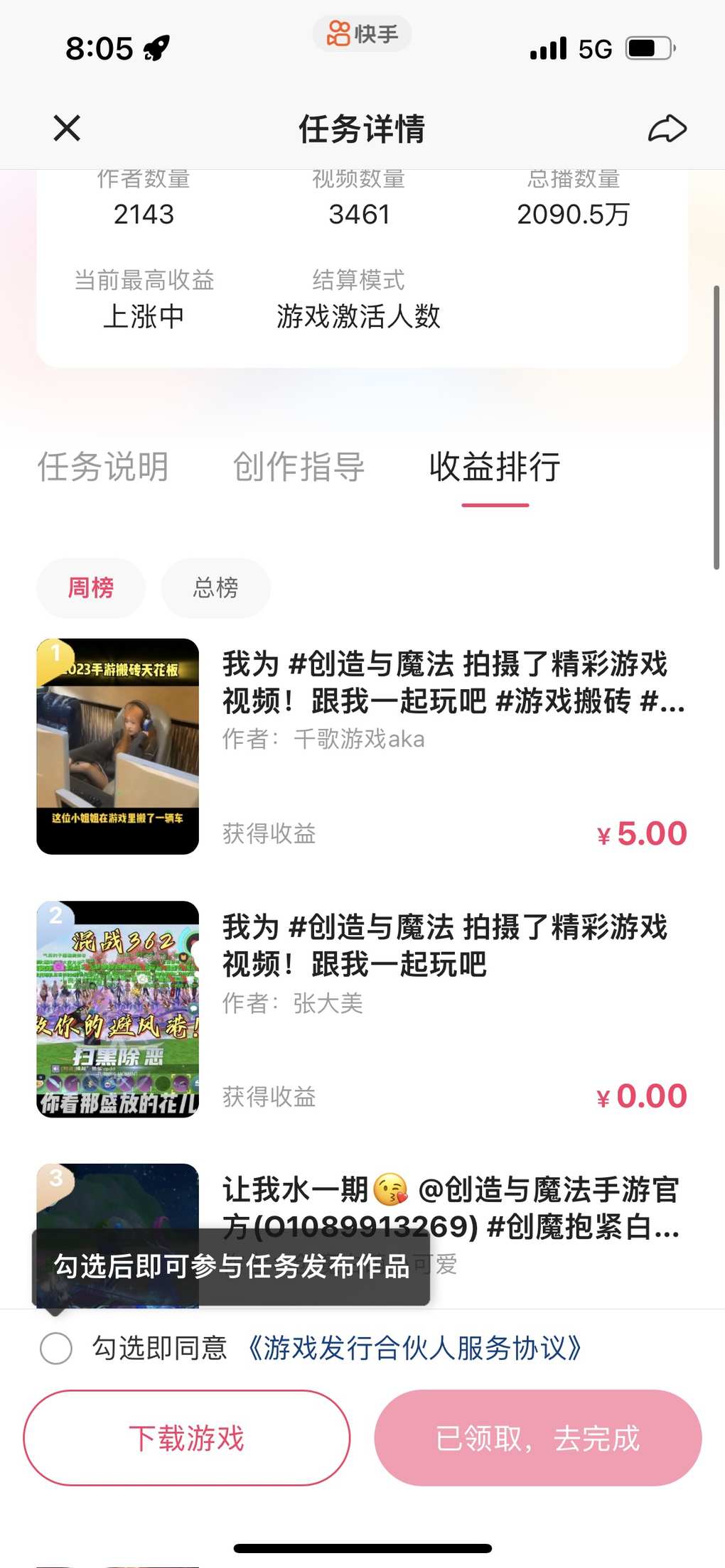Switch to the 总榜 overall ranking chip
The image size is (725, 1568).
[216, 588]
